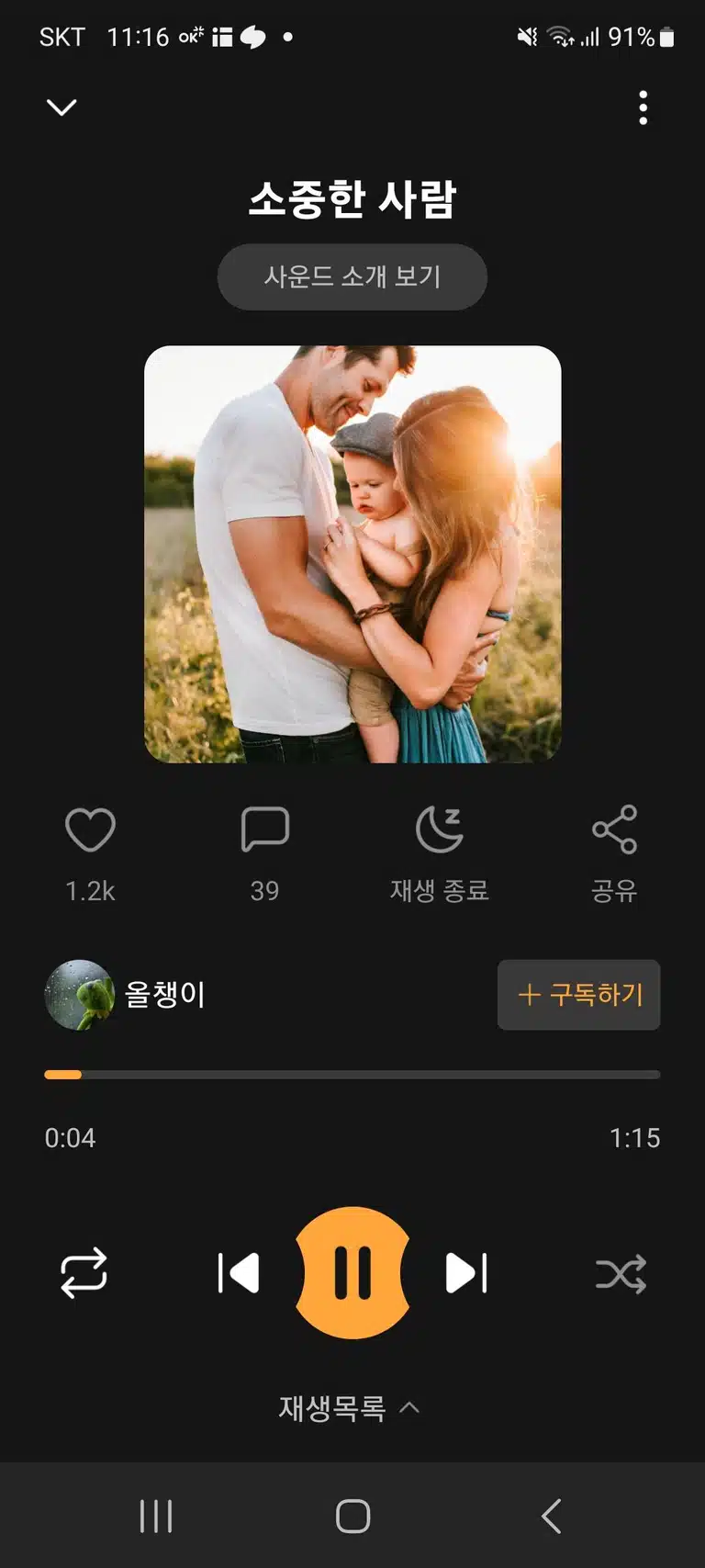The image size is (705, 1568).
Task: Open the three-dot overflow menu
Action: pyautogui.click(x=643, y=107)
